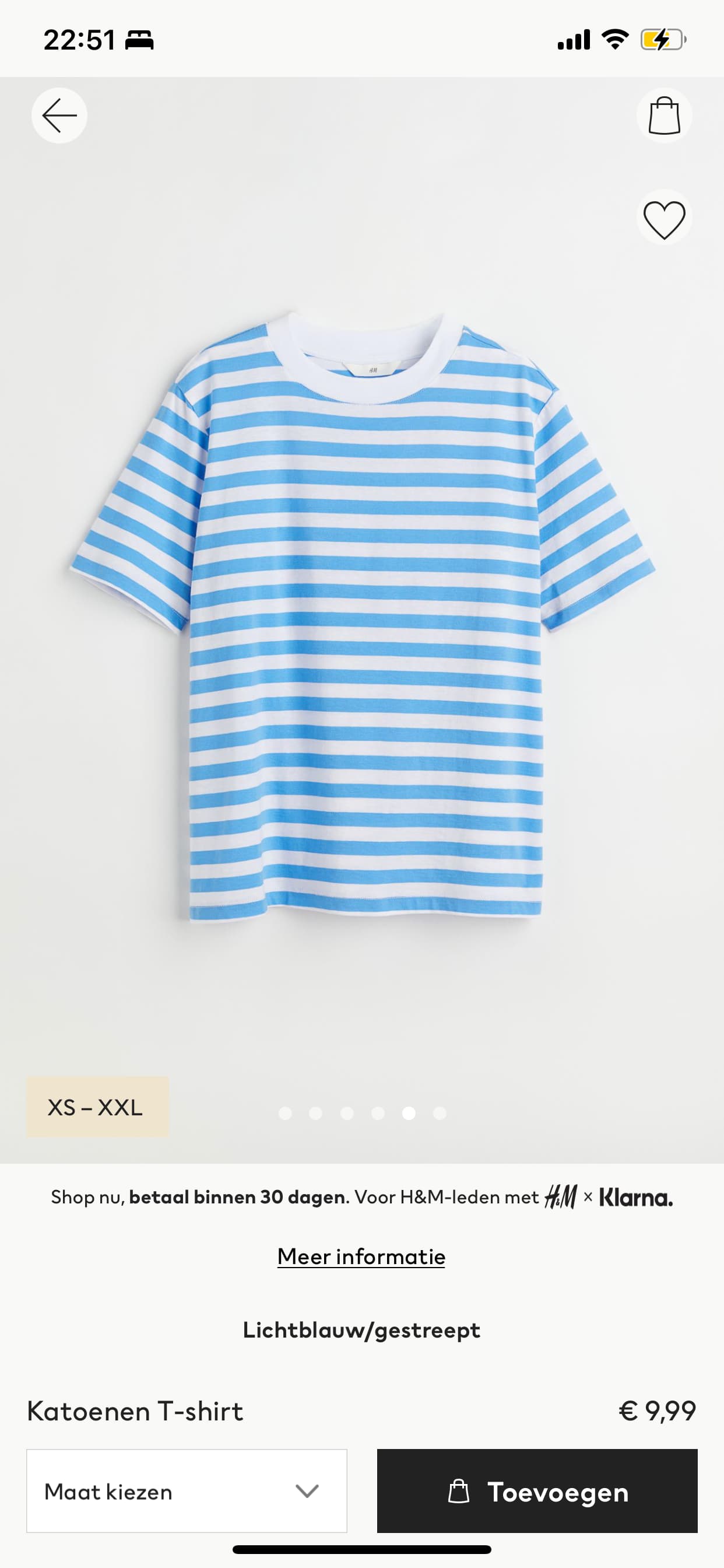Open the Meer informatie link
Screen dimensions: 724x1568
click(361, 1256)
